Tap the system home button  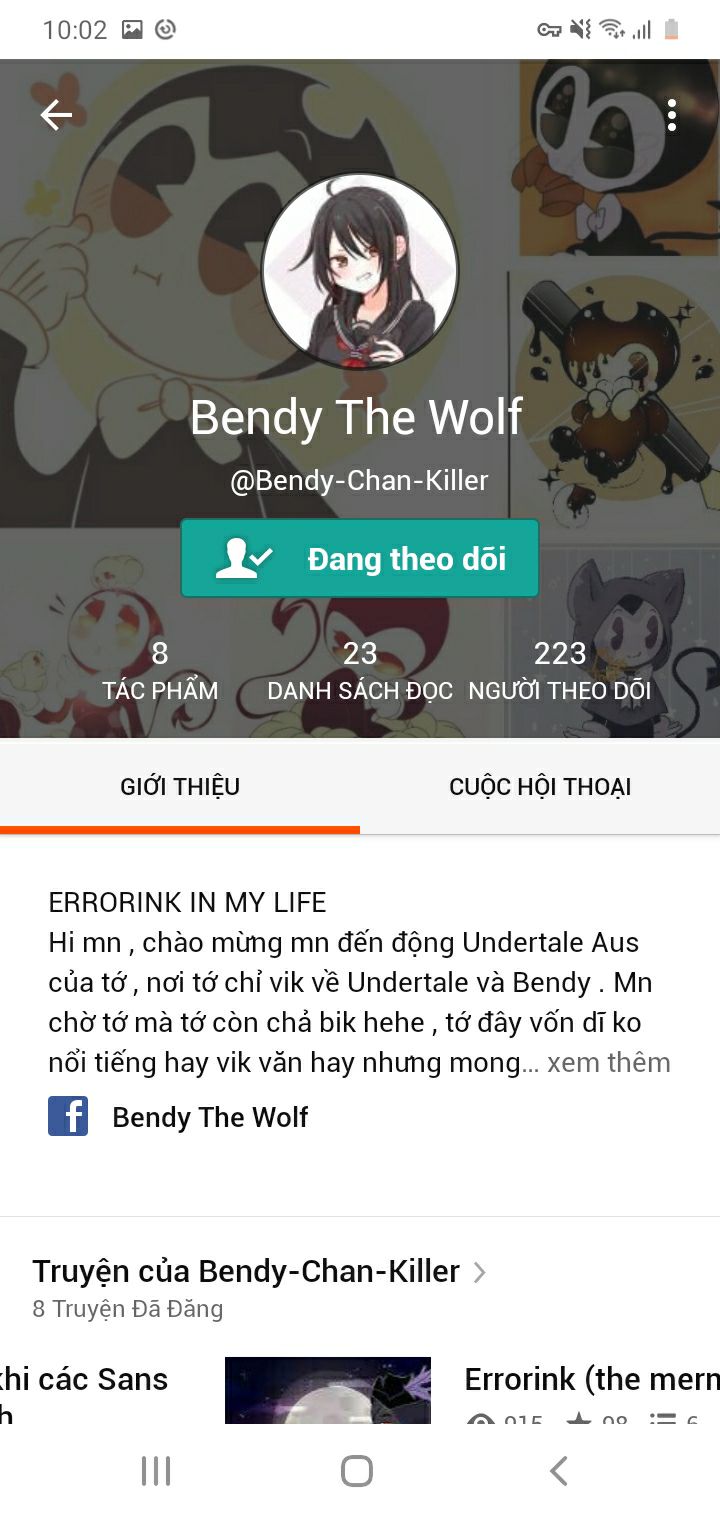click(357, 1471)
